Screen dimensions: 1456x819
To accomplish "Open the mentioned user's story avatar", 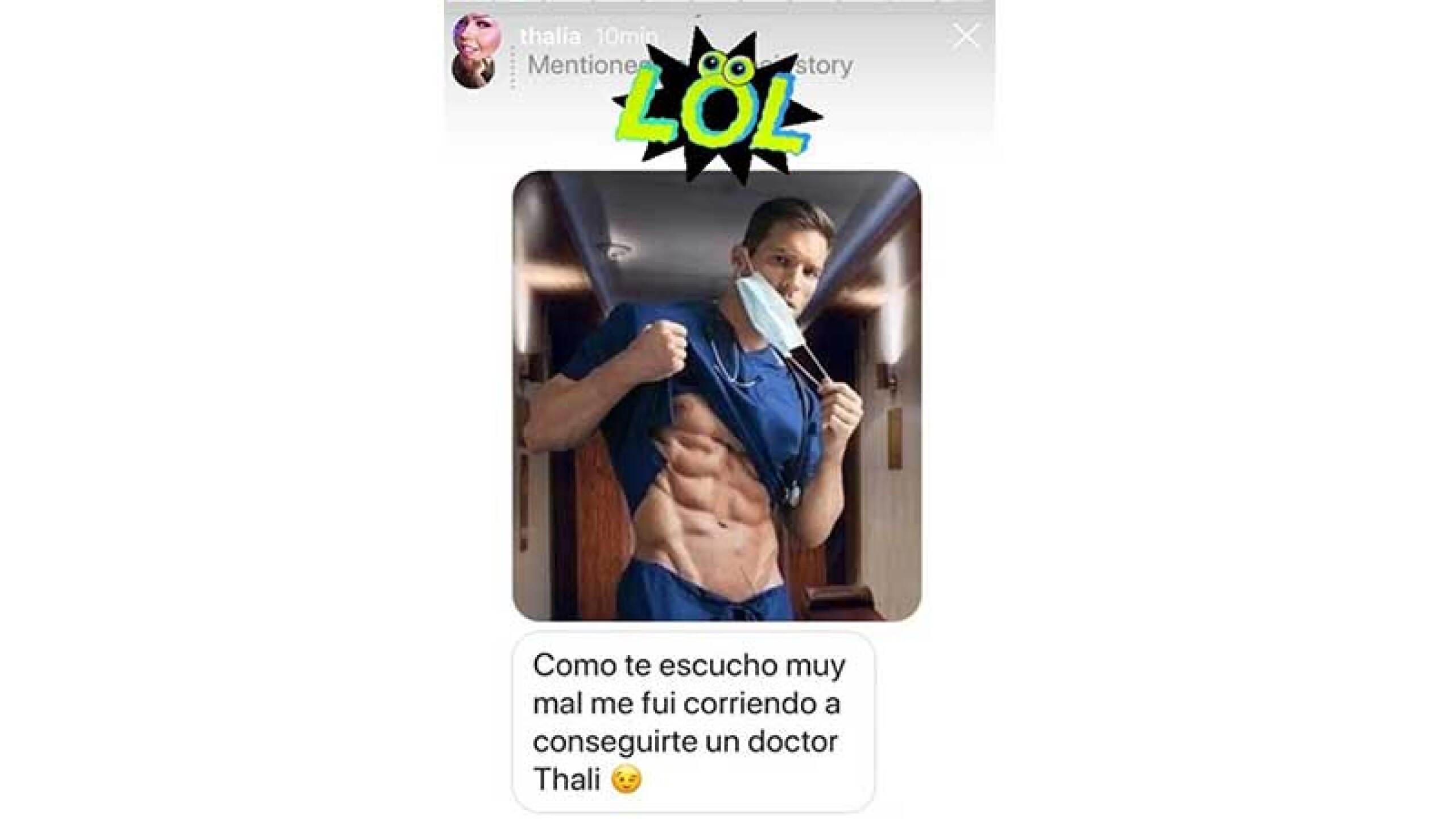I will (473, 69).
